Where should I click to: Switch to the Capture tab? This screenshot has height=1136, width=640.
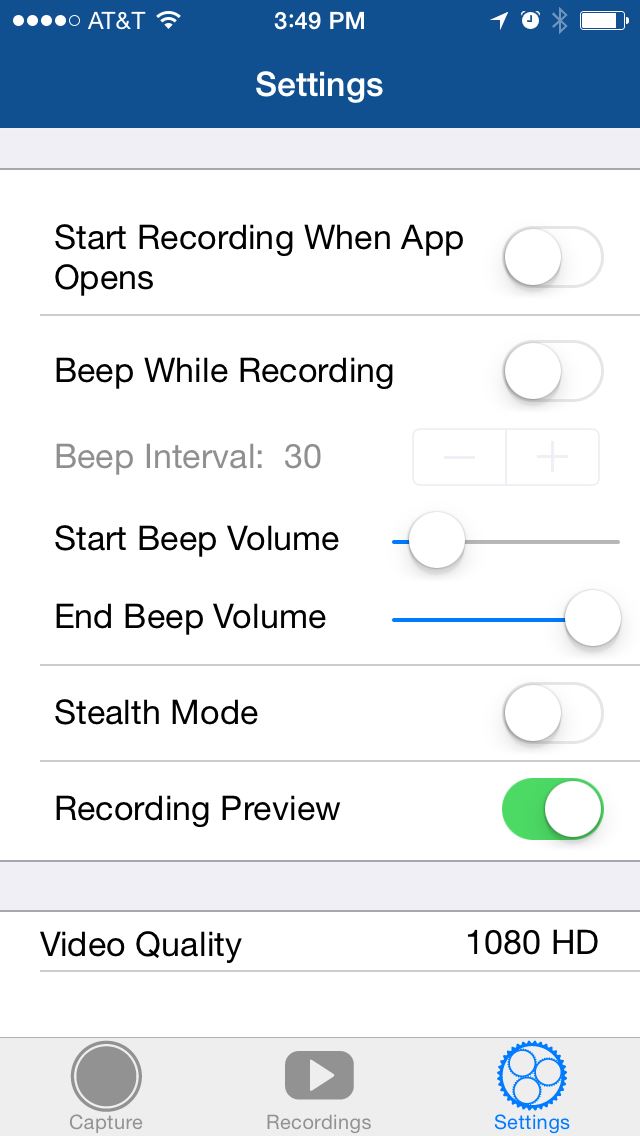(x=106, y=1085)
